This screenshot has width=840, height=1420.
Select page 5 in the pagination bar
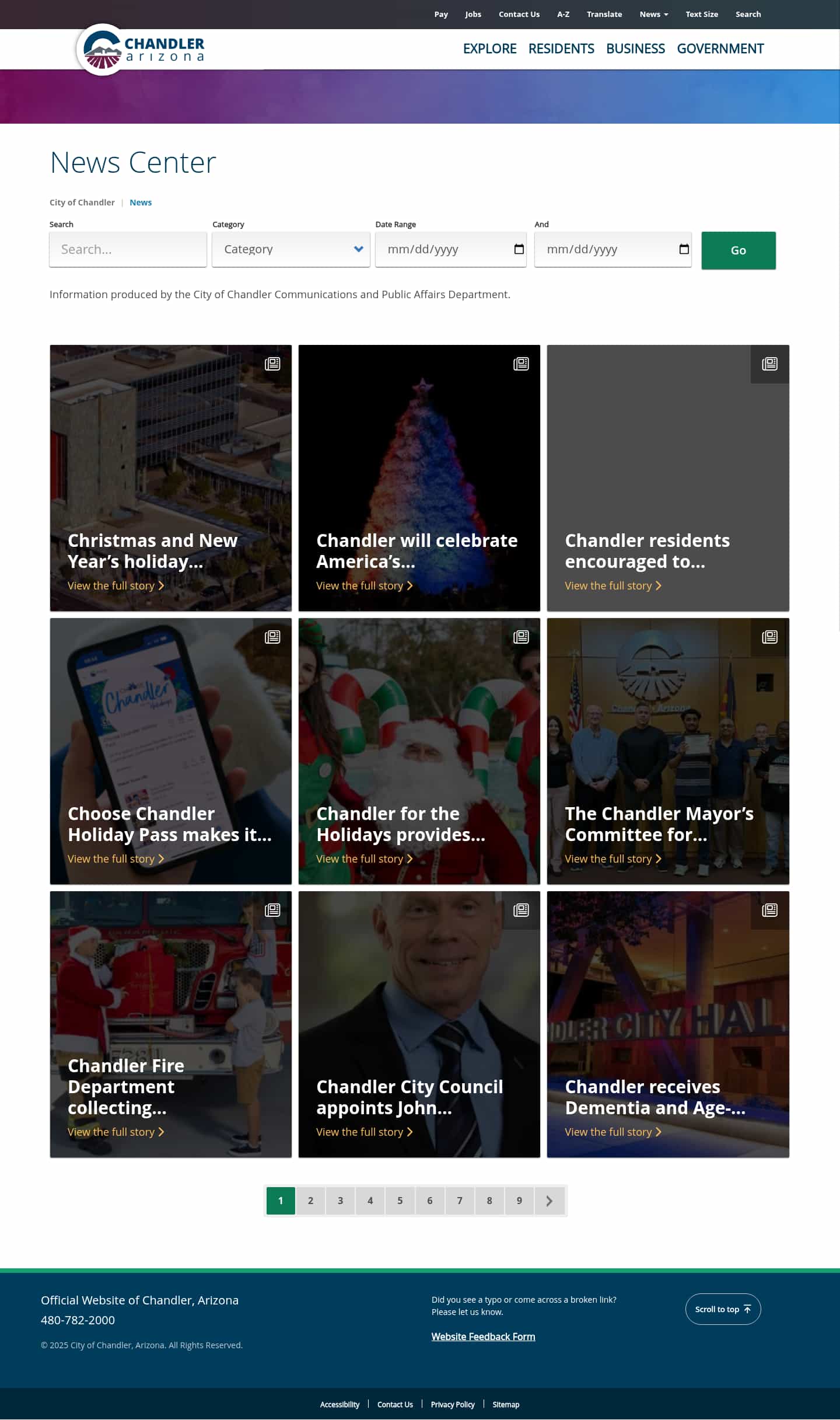pos(400,1201)
